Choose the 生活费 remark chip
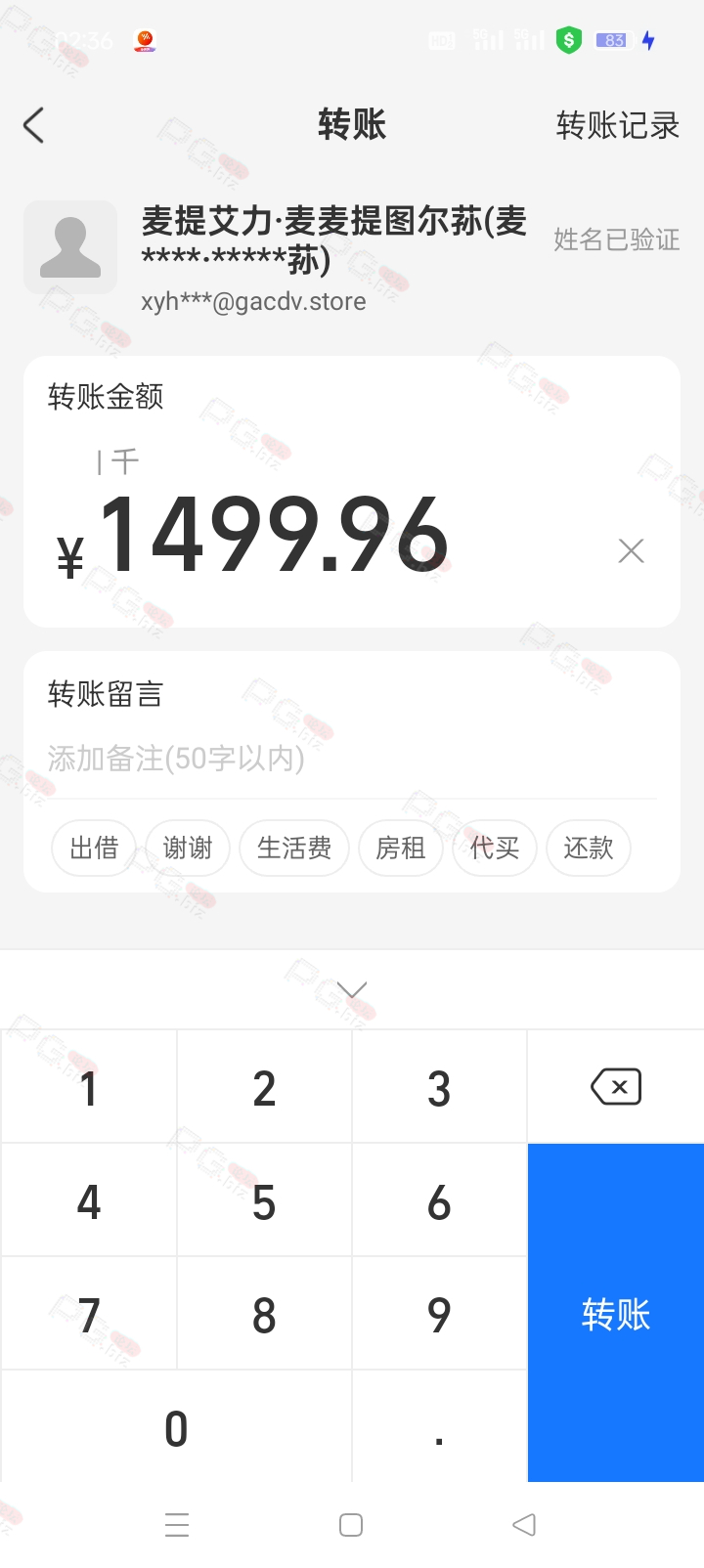704x1568 pixels. coord(294,848)
